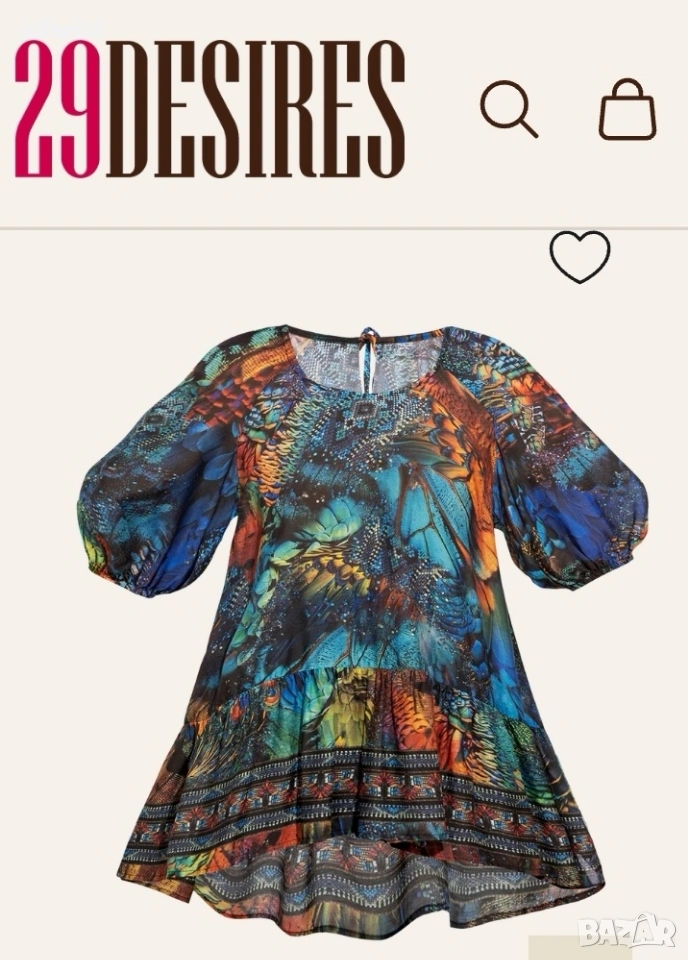Screen dimensions: 688x960
Task: Open the search magnifier icon
Action: click(x=508, y=109)
